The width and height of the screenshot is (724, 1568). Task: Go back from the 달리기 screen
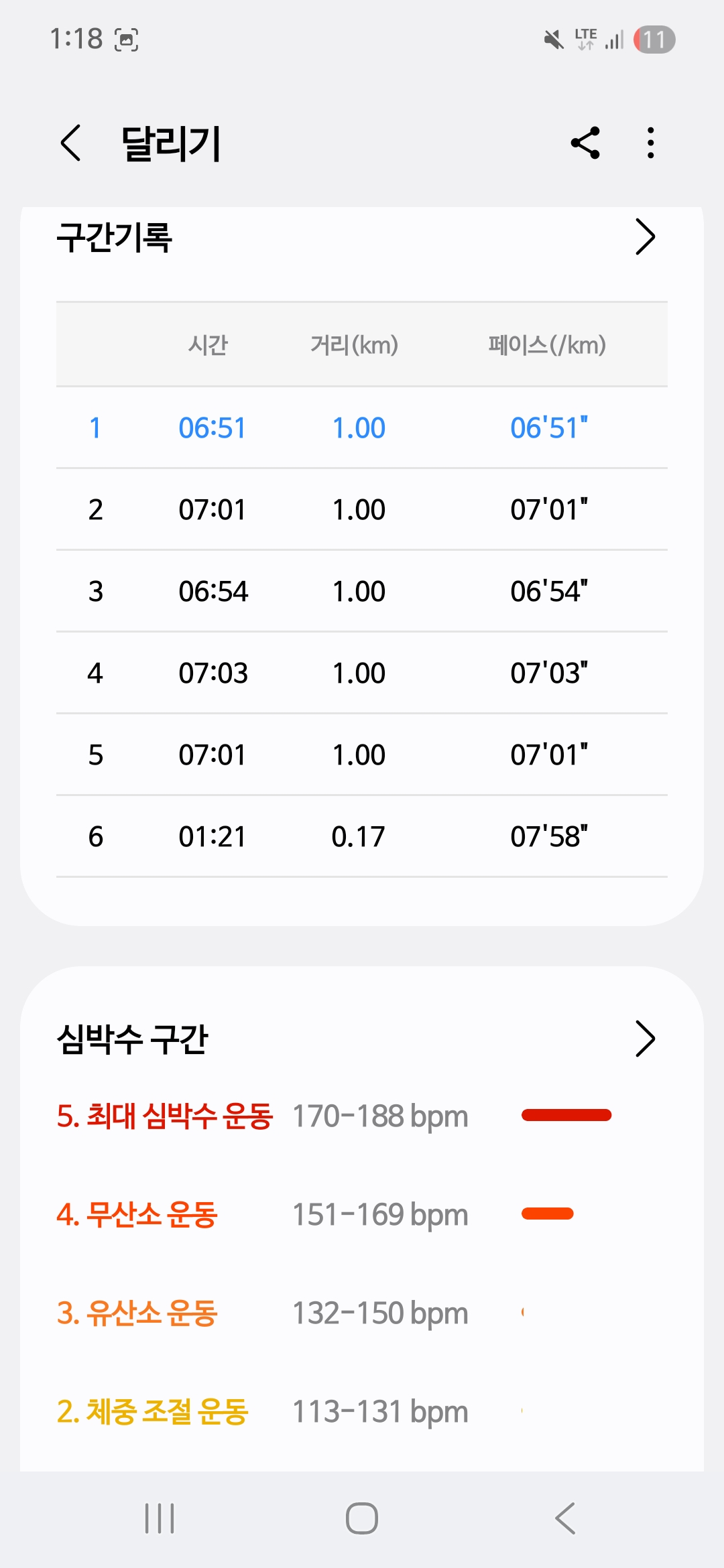(71, 143)
